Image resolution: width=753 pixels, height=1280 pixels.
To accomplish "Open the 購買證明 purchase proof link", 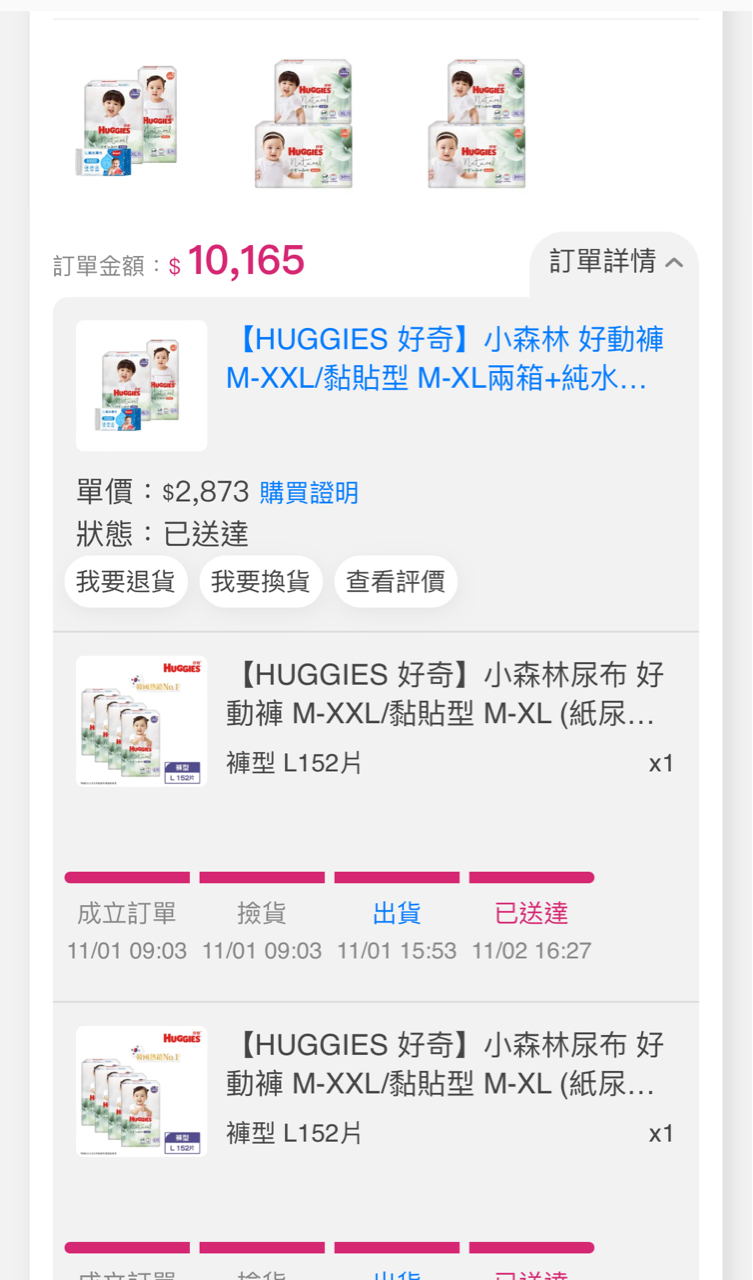I will [309, 493].
